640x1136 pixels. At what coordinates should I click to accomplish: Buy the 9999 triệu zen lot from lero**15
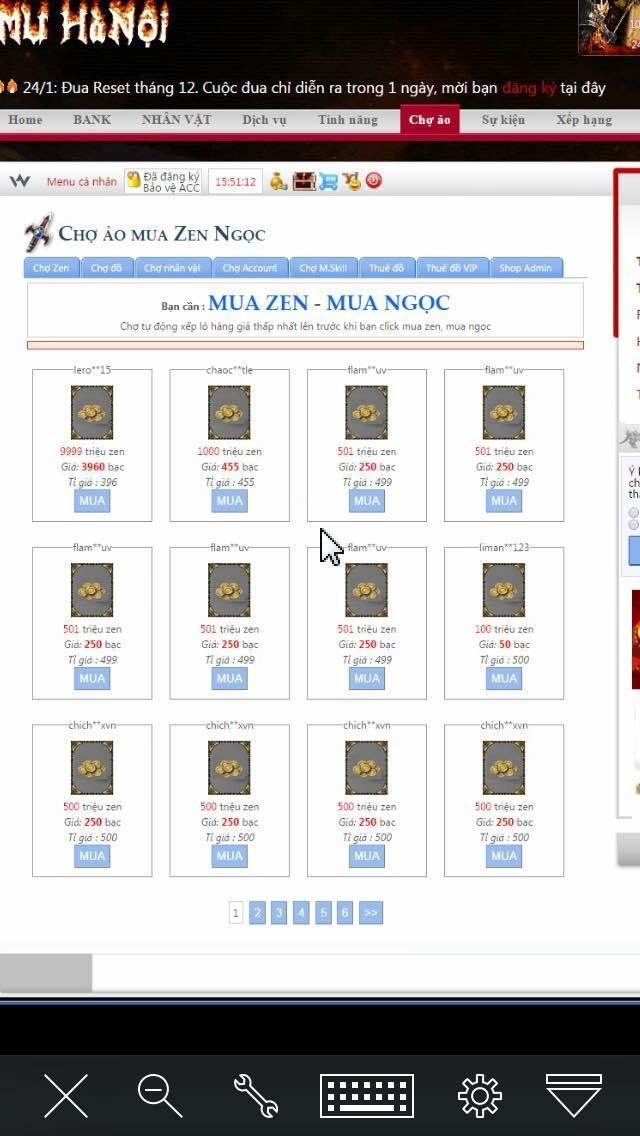point(92,501)
